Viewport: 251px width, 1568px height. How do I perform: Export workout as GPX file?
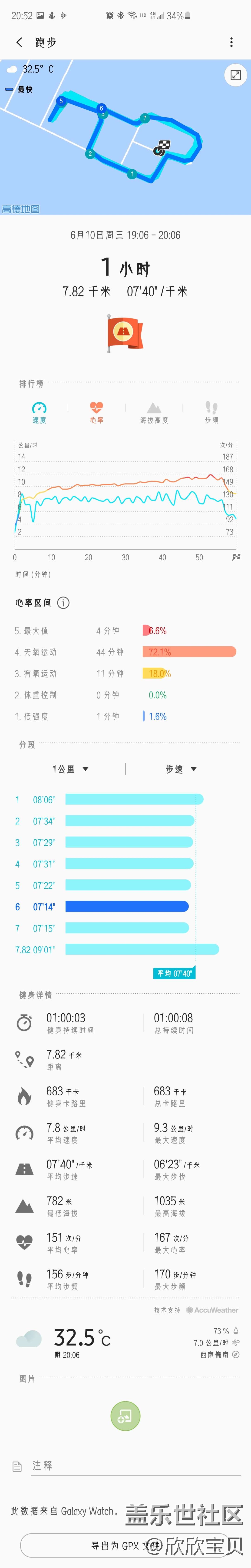coord(125,1545)
